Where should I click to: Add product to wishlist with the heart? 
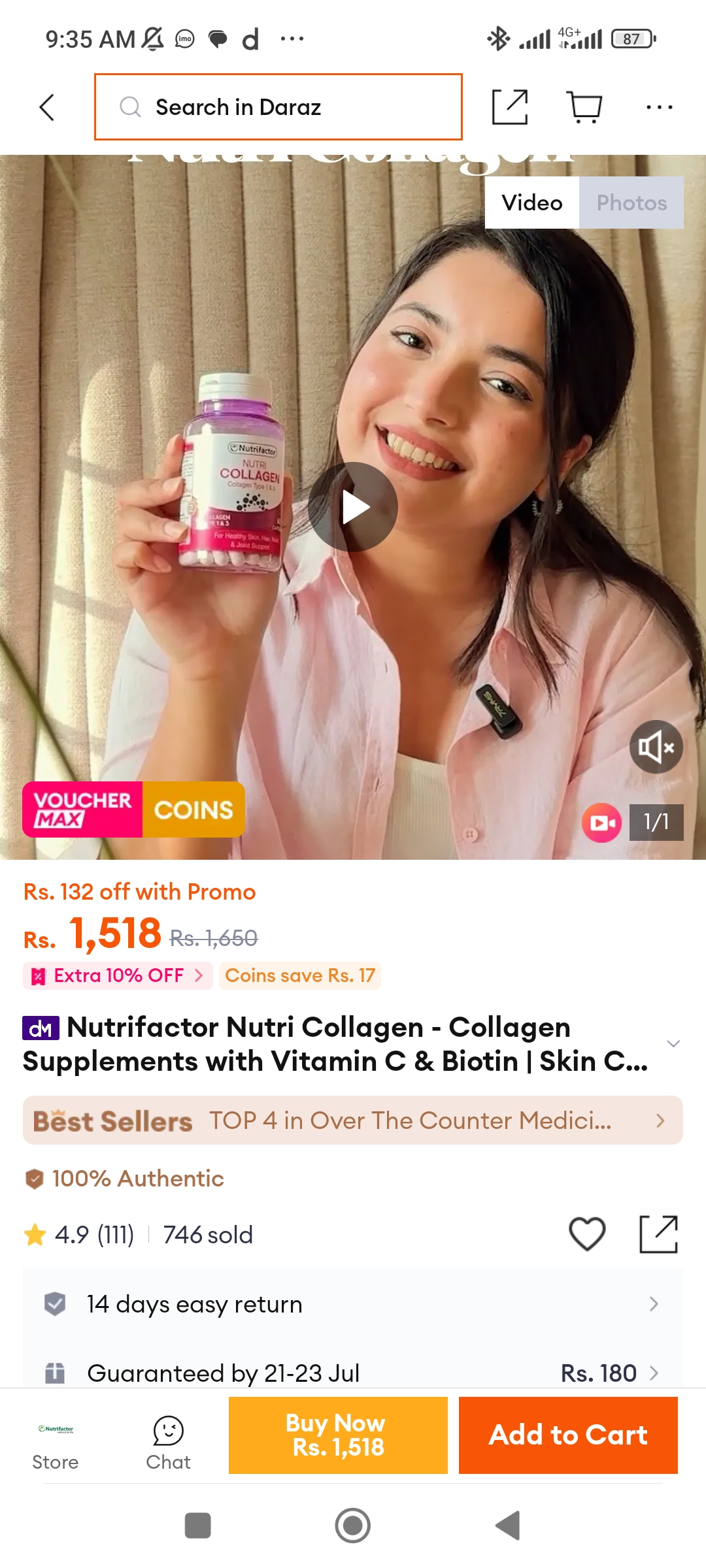pos(587,1234)
